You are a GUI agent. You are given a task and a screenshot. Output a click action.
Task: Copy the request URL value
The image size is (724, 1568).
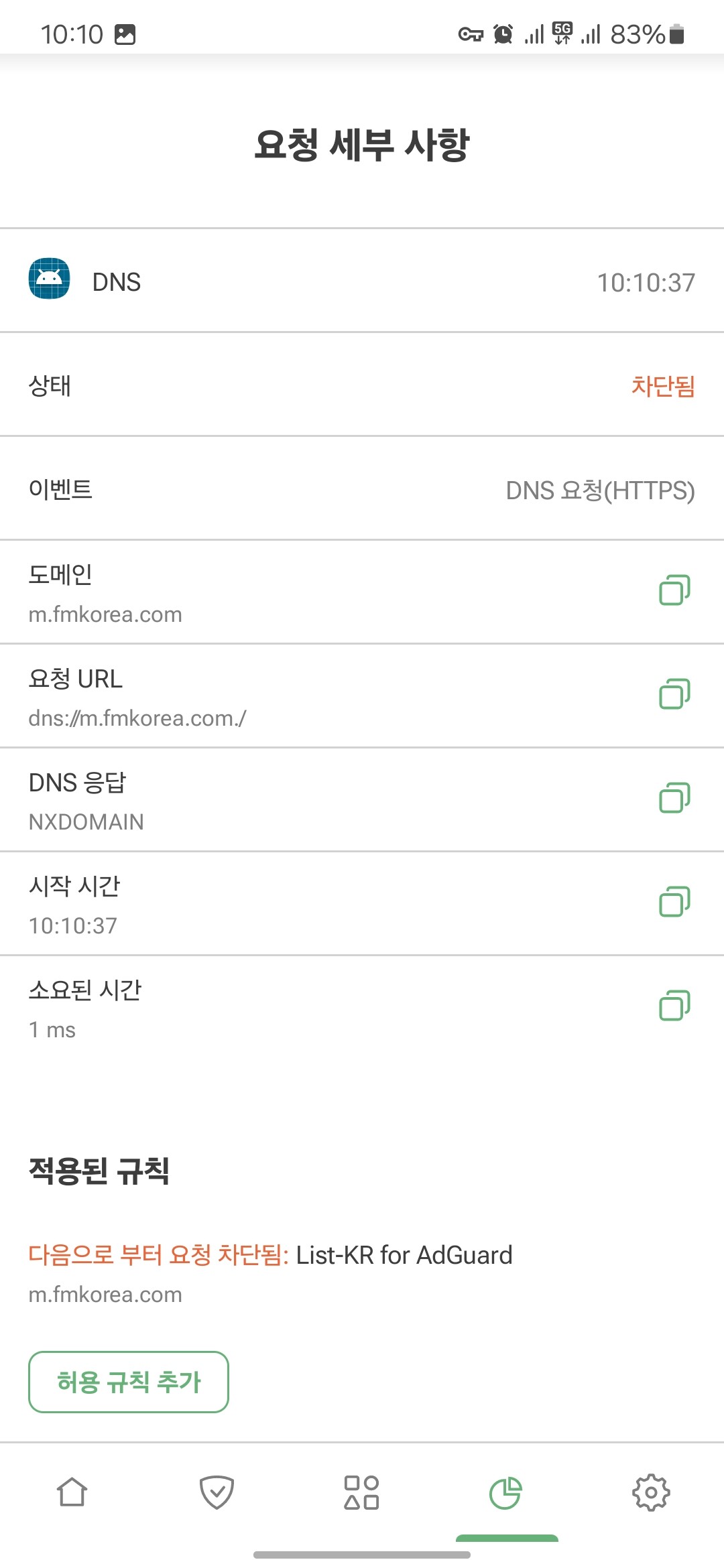coord(674,694)
